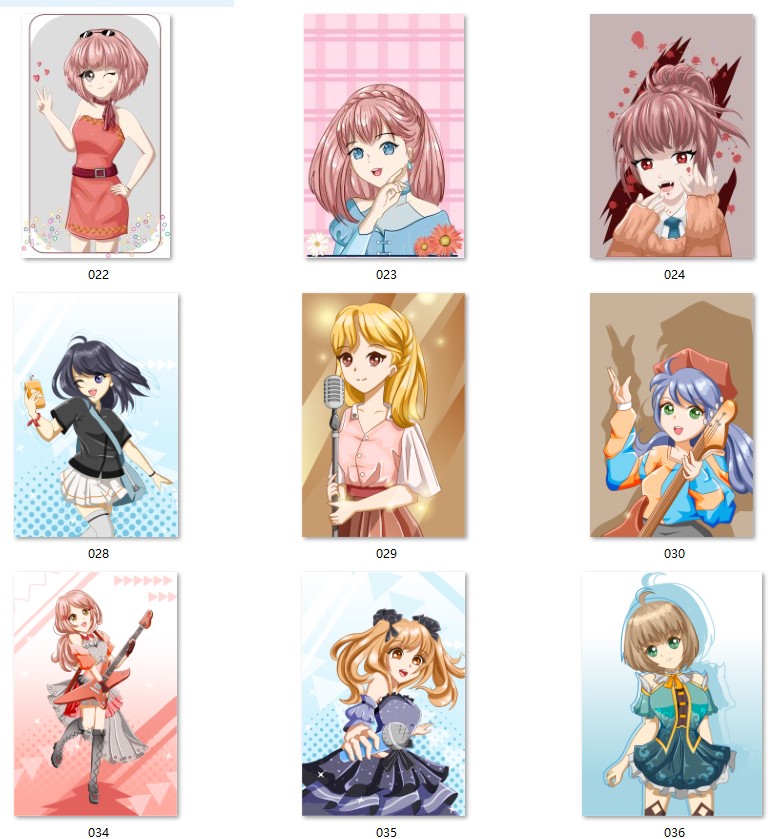
Task: Open the singer image 029
Action: [385, 415]
